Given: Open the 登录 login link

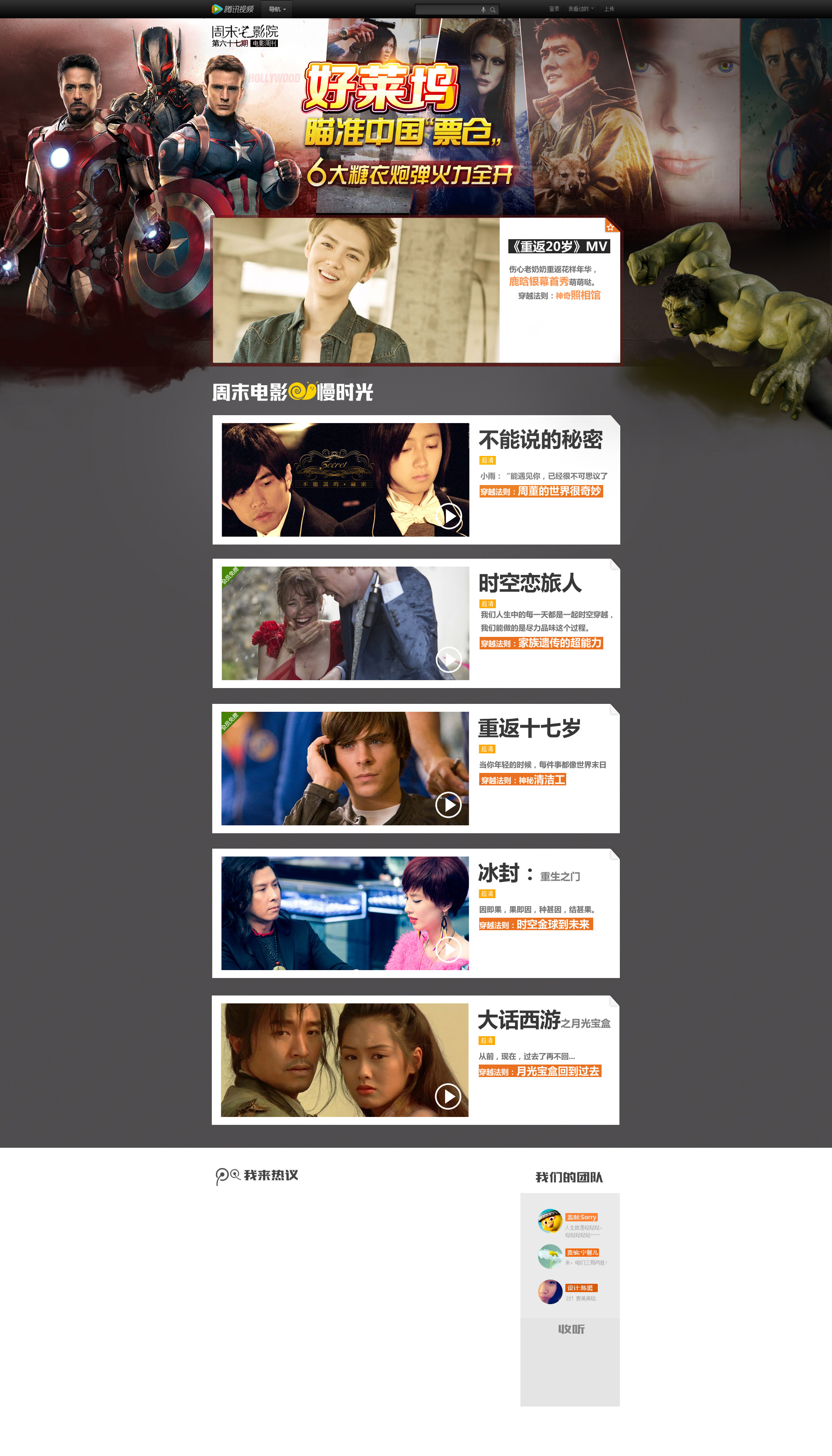Looking at the screenshot, I should (x=554, y=9).
